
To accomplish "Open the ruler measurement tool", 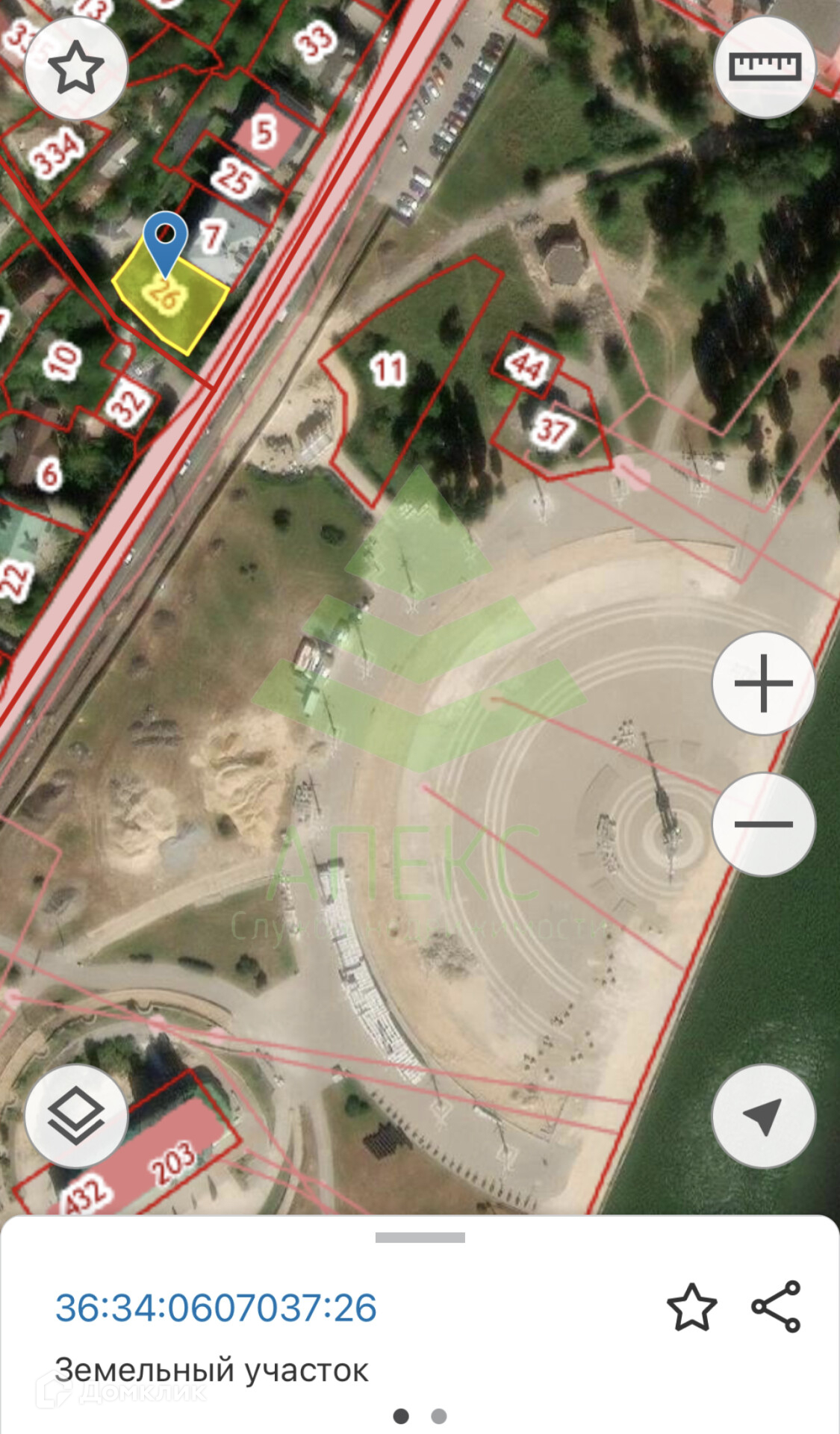I will [765, 67].
